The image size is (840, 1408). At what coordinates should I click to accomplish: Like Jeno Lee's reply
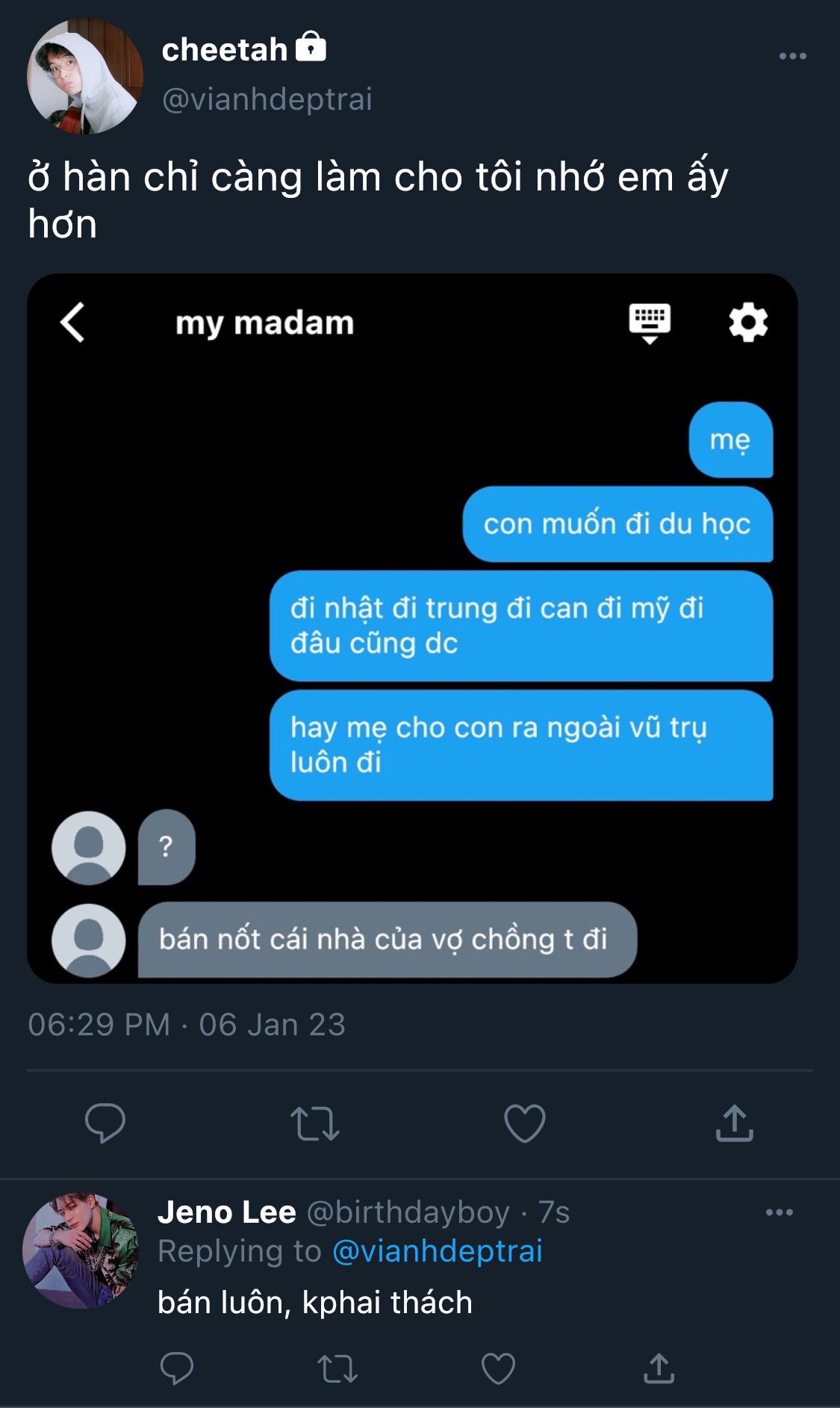(498, 1368)
